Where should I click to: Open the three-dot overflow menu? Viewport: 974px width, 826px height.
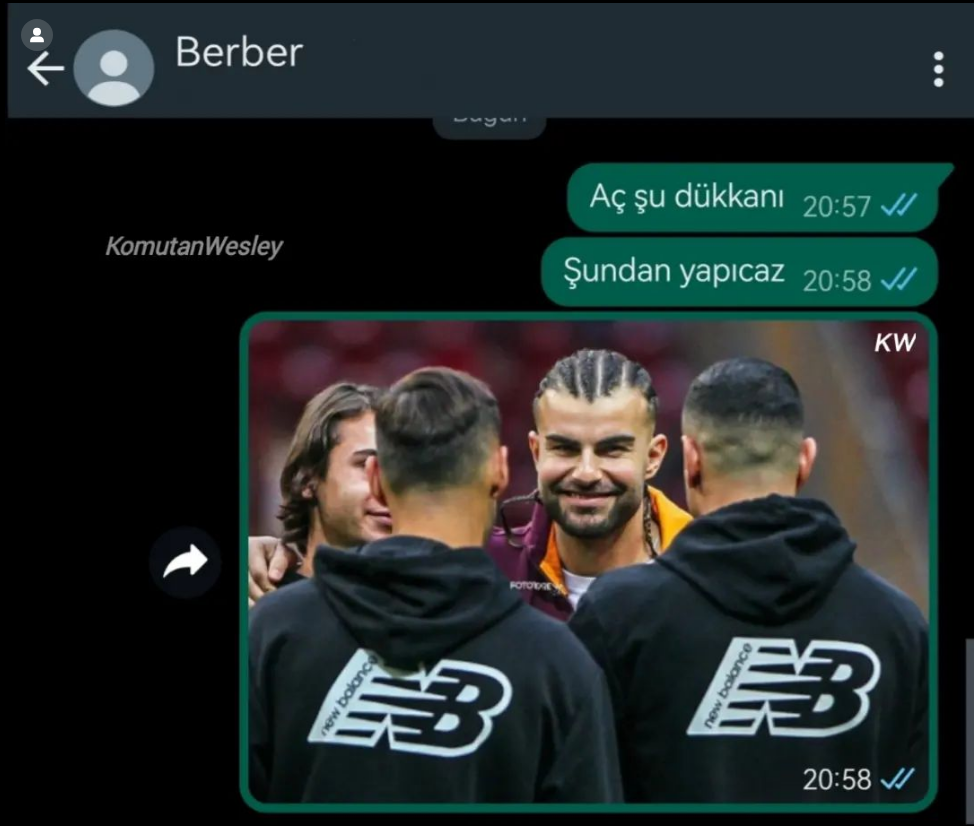tap(937, 69)
